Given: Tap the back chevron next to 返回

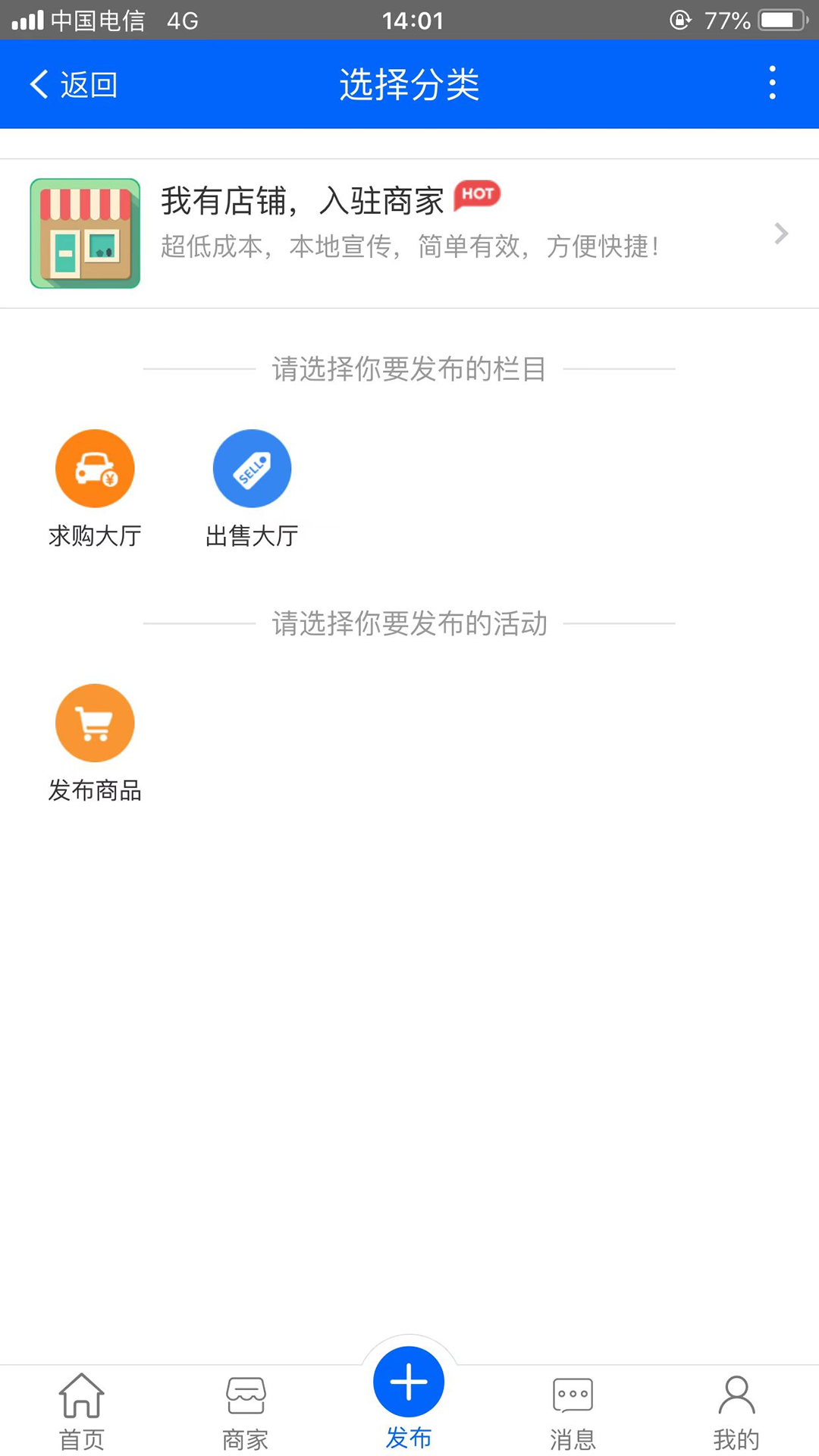Looking at the screenshot, I should coord(38,83).
